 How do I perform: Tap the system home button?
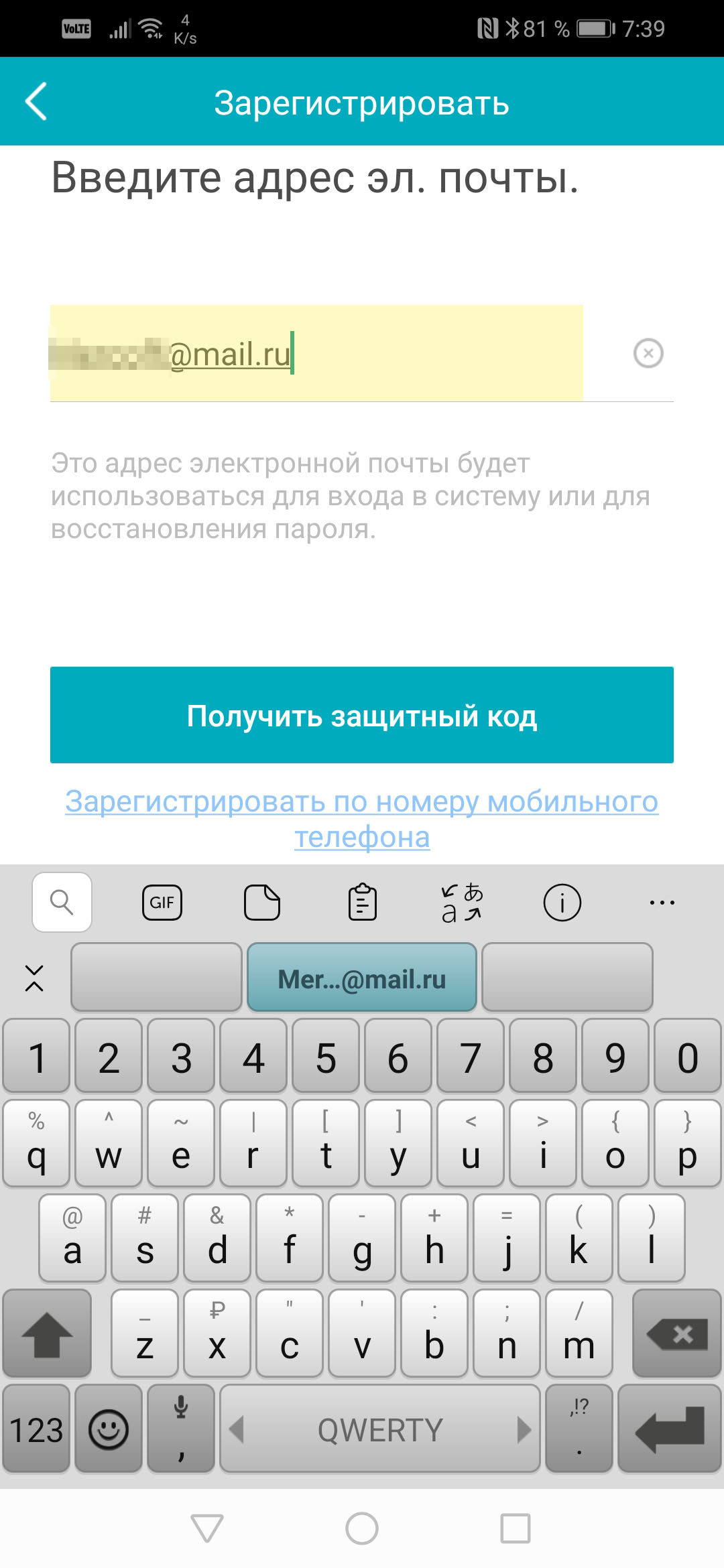[x=362, y=1528]
